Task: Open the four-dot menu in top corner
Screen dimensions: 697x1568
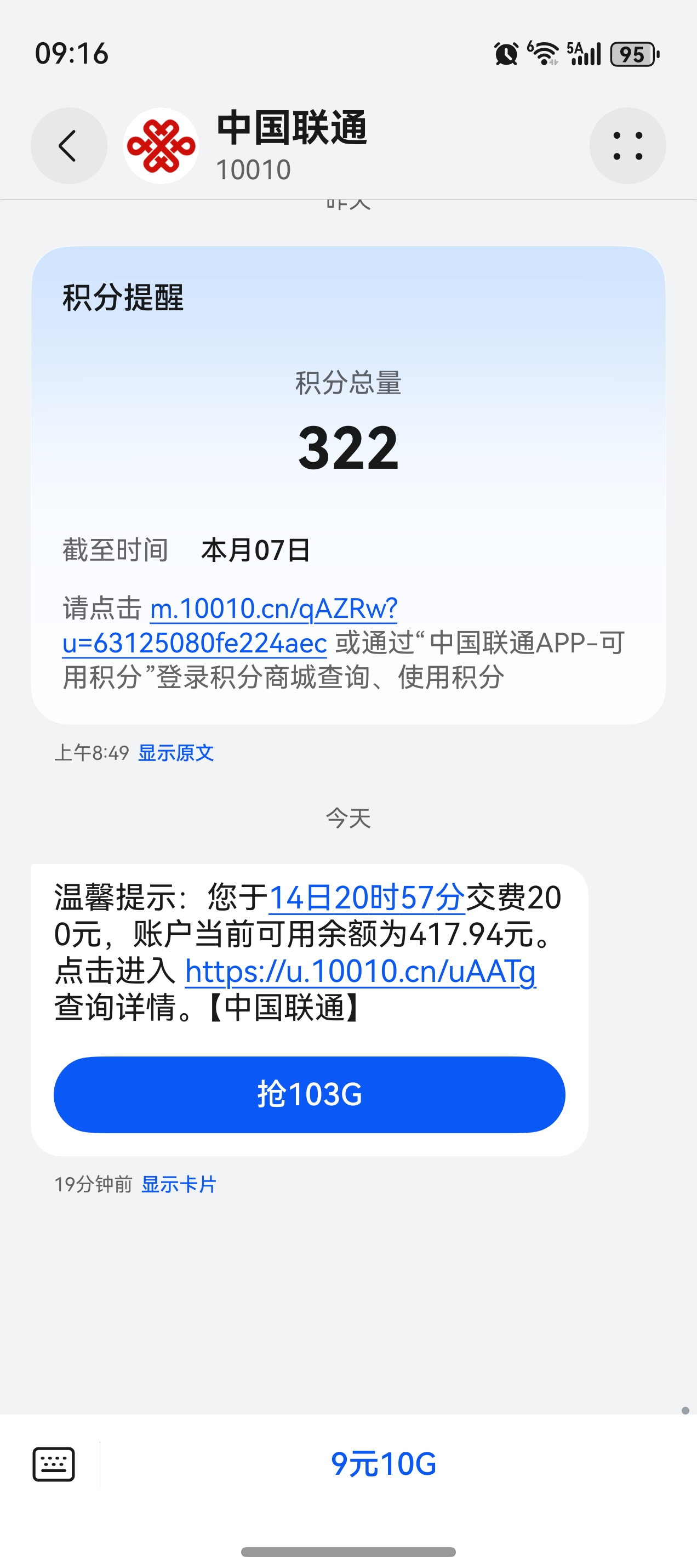Action: tap(627, 146)
